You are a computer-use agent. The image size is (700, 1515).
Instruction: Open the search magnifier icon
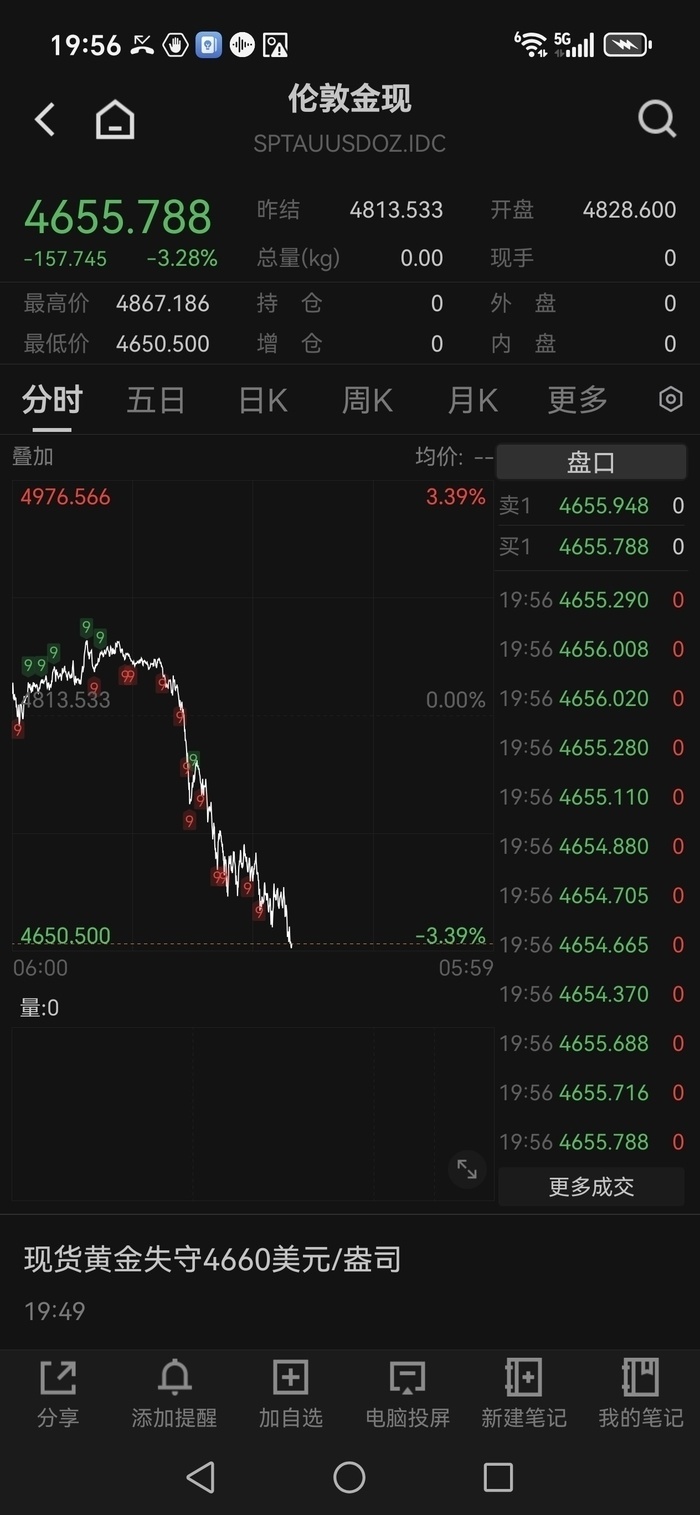pos(657,119)
